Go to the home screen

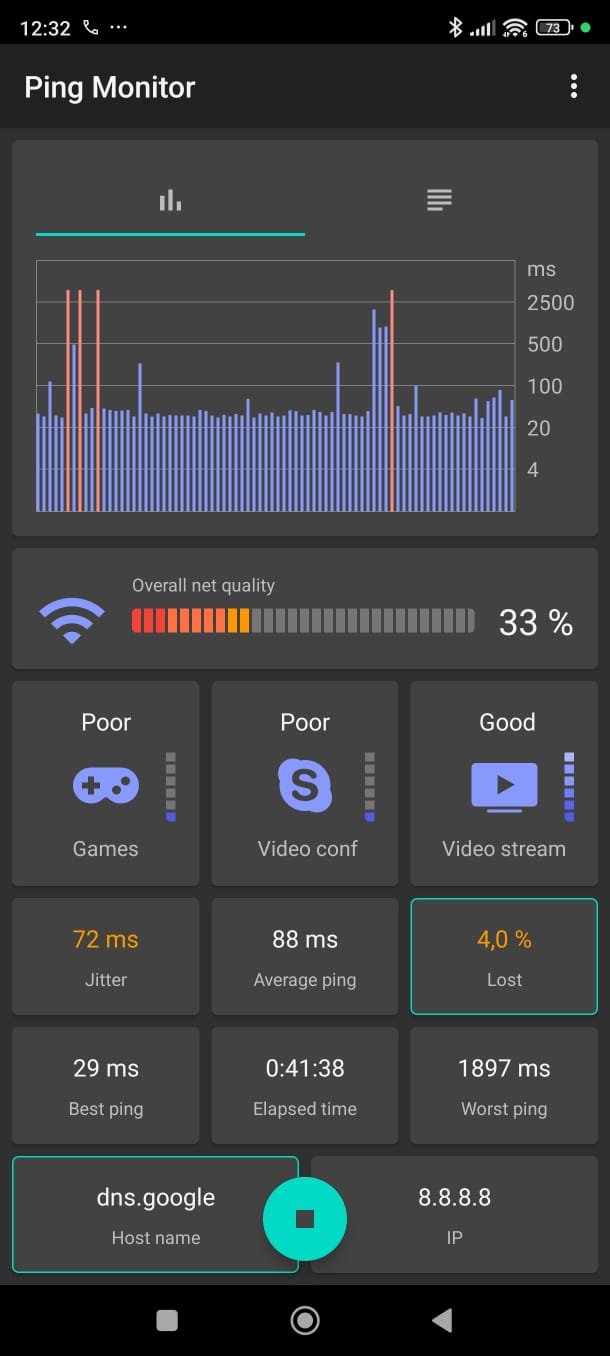(x=305, y=1320)
